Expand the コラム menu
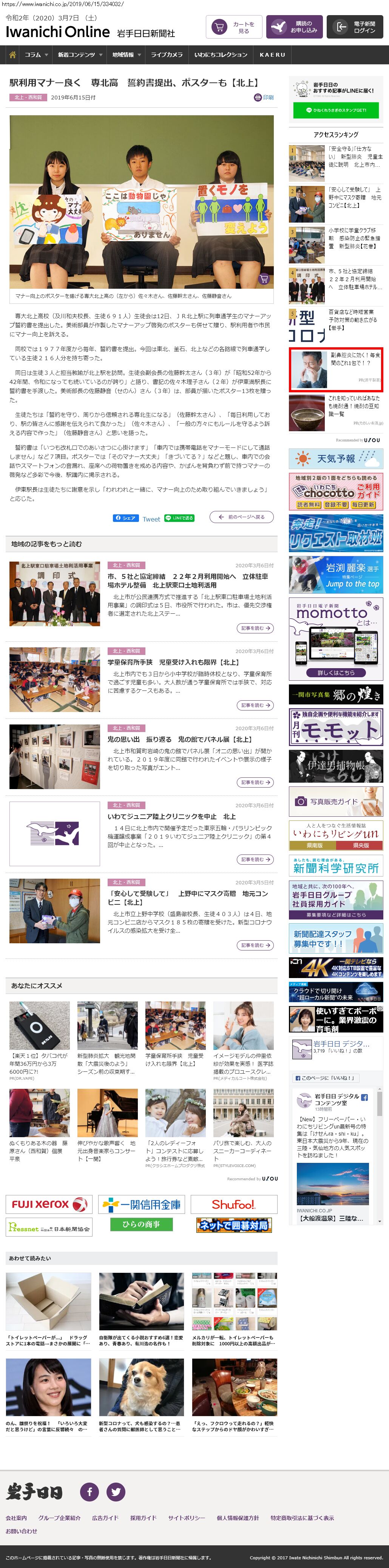Screen dimensions: 389x1568 (x=35, y=55)
